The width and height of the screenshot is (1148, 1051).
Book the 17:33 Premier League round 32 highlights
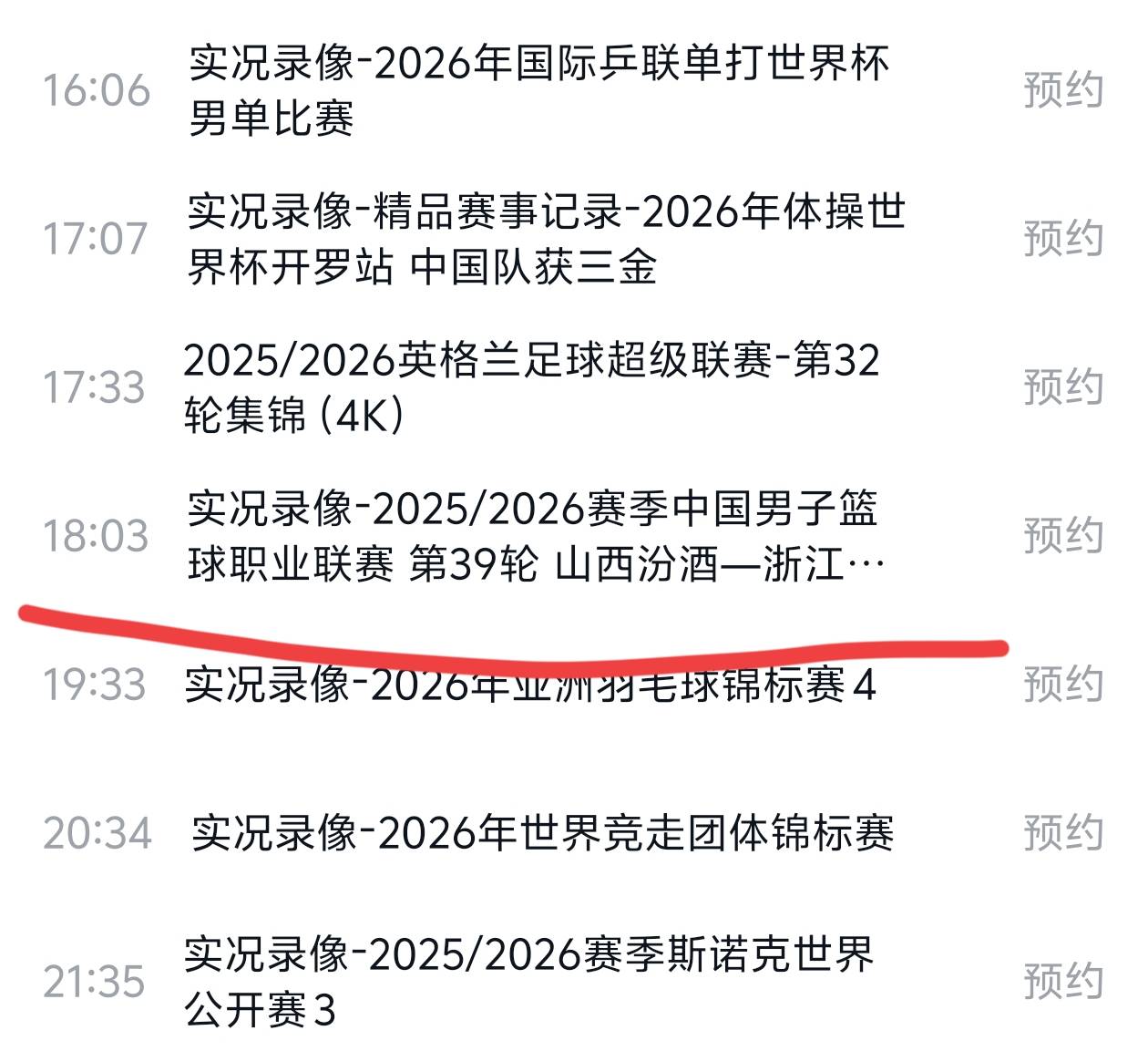pos(1062,387)
